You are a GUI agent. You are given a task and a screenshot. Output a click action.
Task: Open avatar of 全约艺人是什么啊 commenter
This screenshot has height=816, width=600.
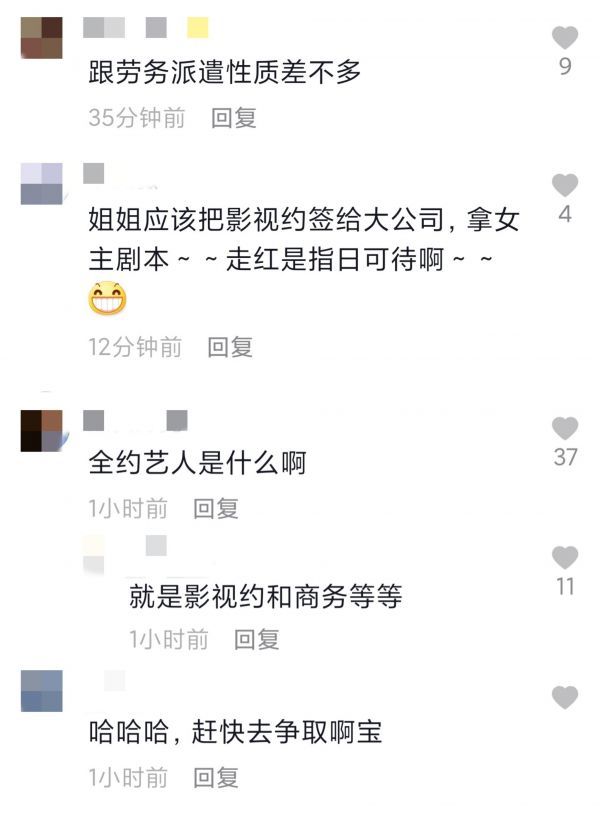click(x=41, y=430)
